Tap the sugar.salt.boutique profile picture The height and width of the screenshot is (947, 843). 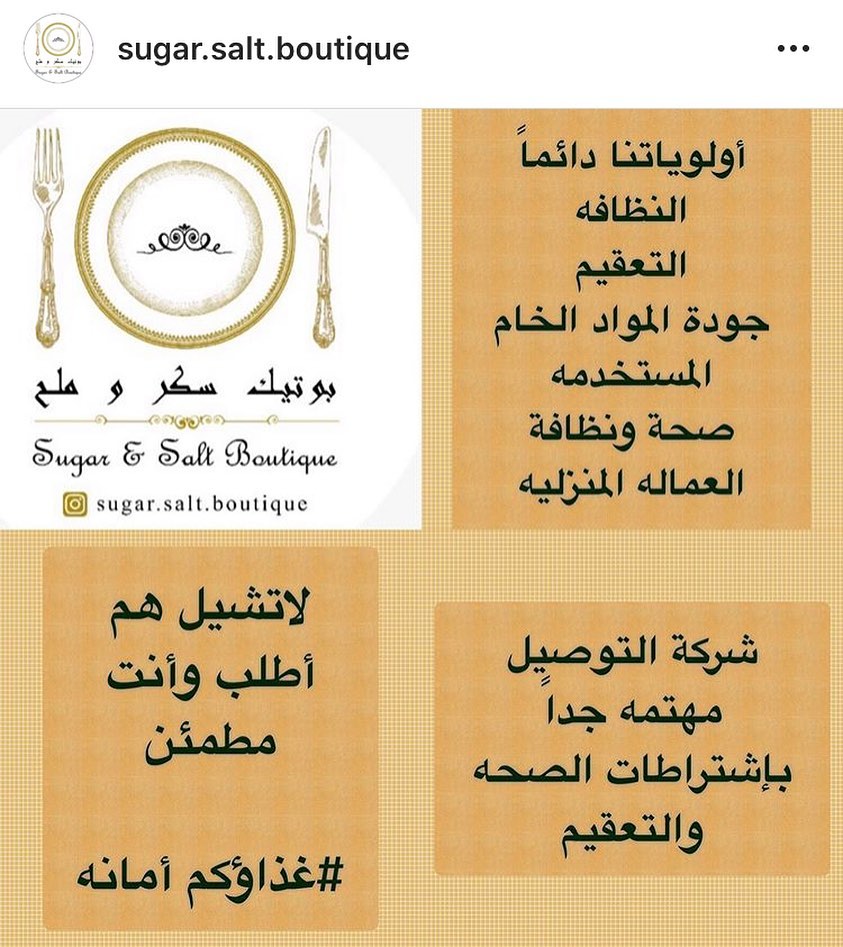click(x=58, y=49)
